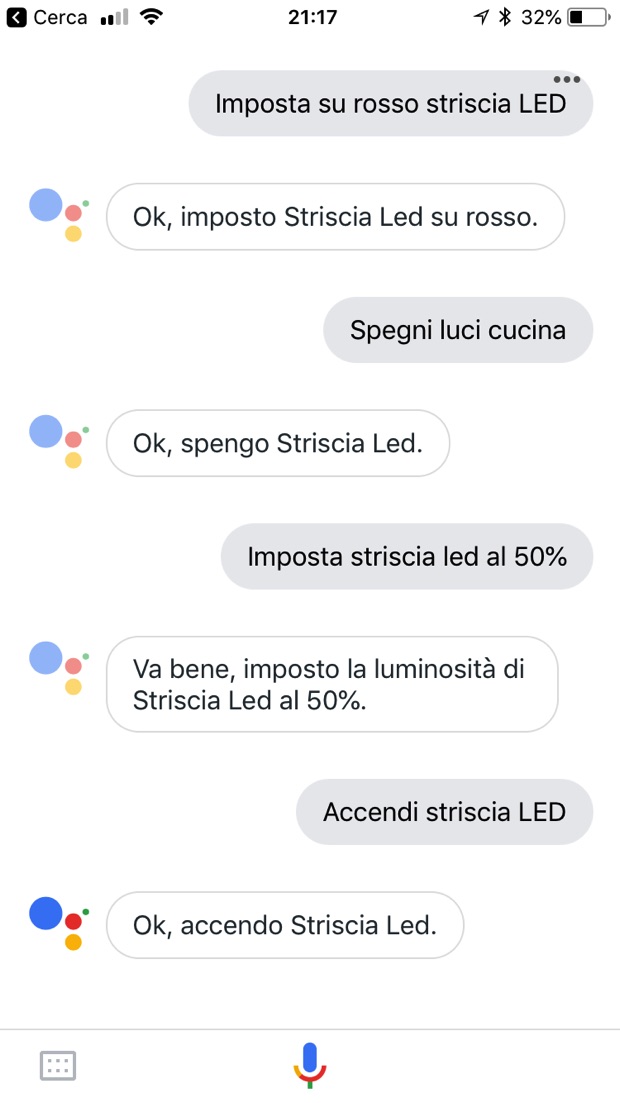This screenshot has height=1103, width=620.
Task: Open the keyboard input icon
Action: coord(58,1066)
